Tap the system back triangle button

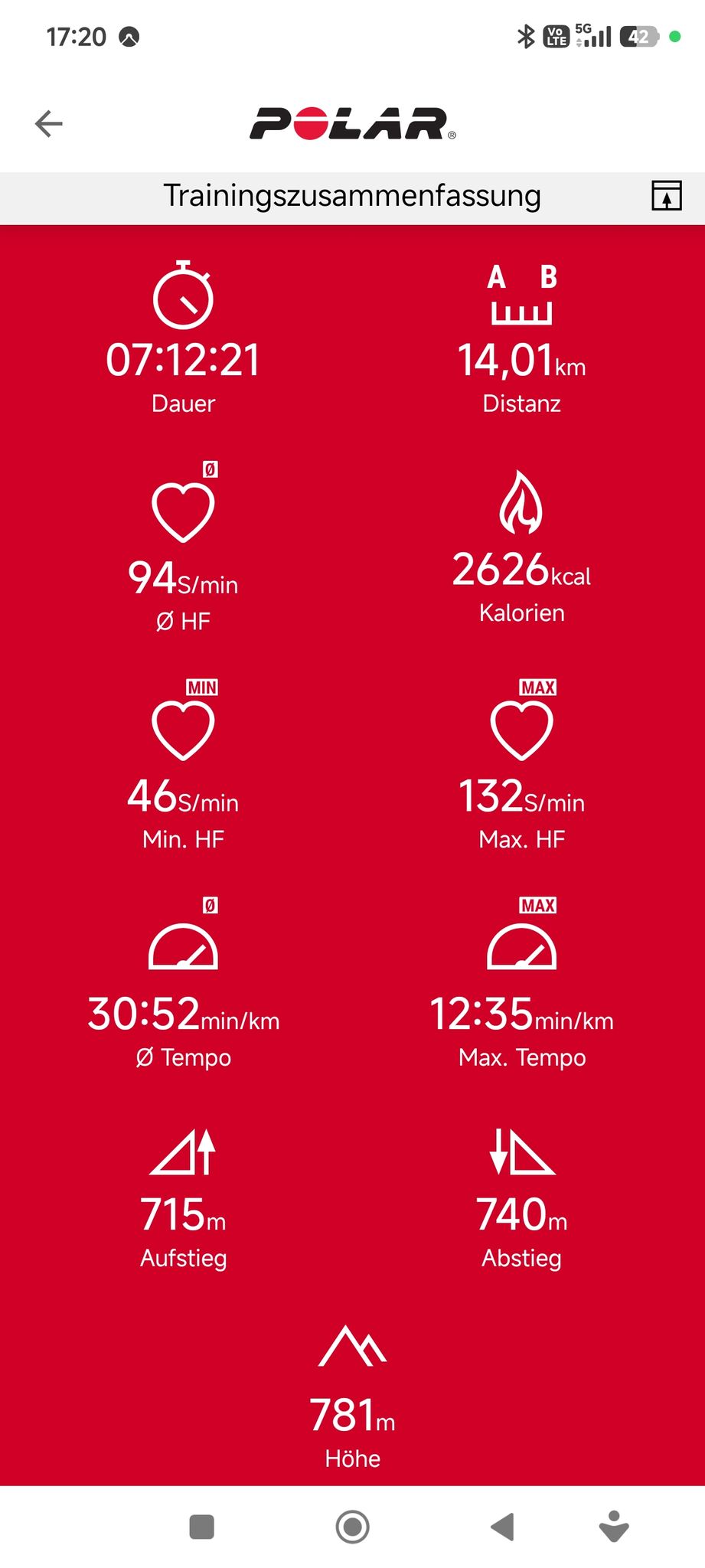tap(502, 1527)
